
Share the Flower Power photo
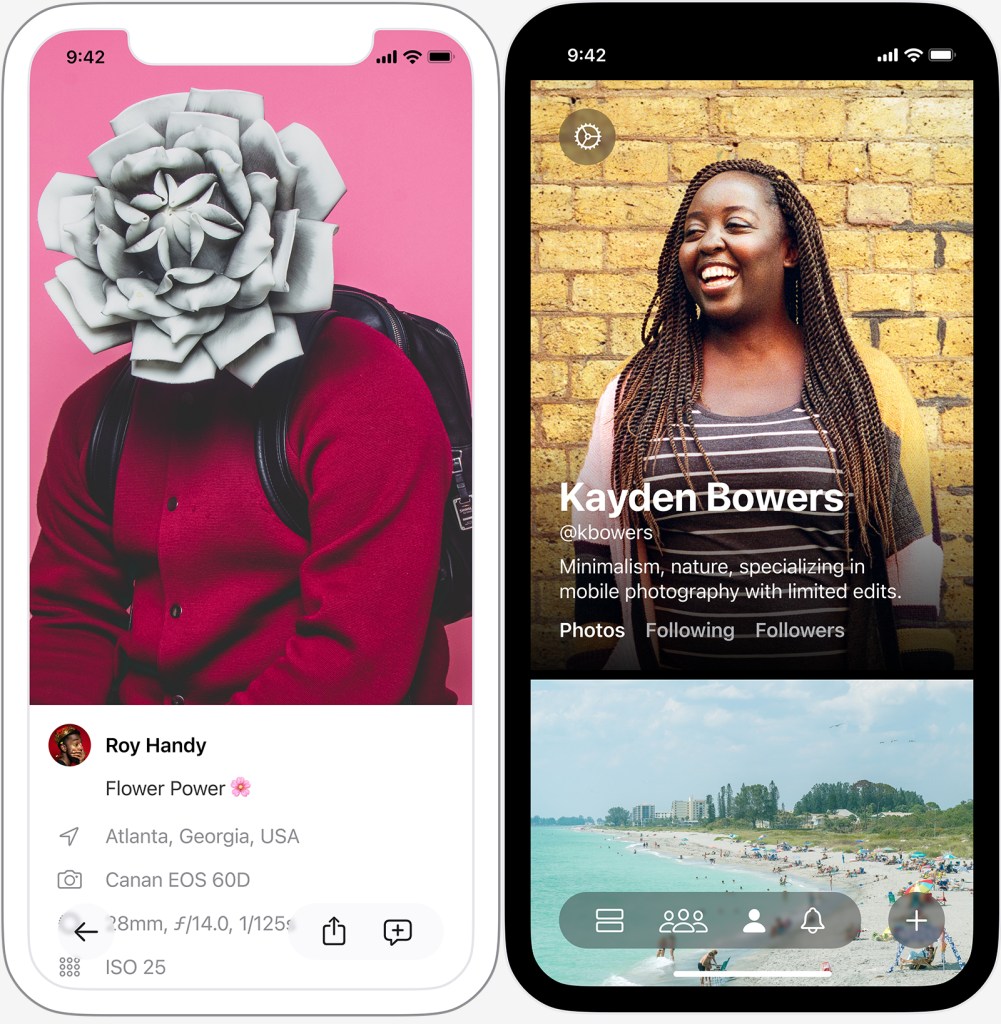[x=334, y=932]
